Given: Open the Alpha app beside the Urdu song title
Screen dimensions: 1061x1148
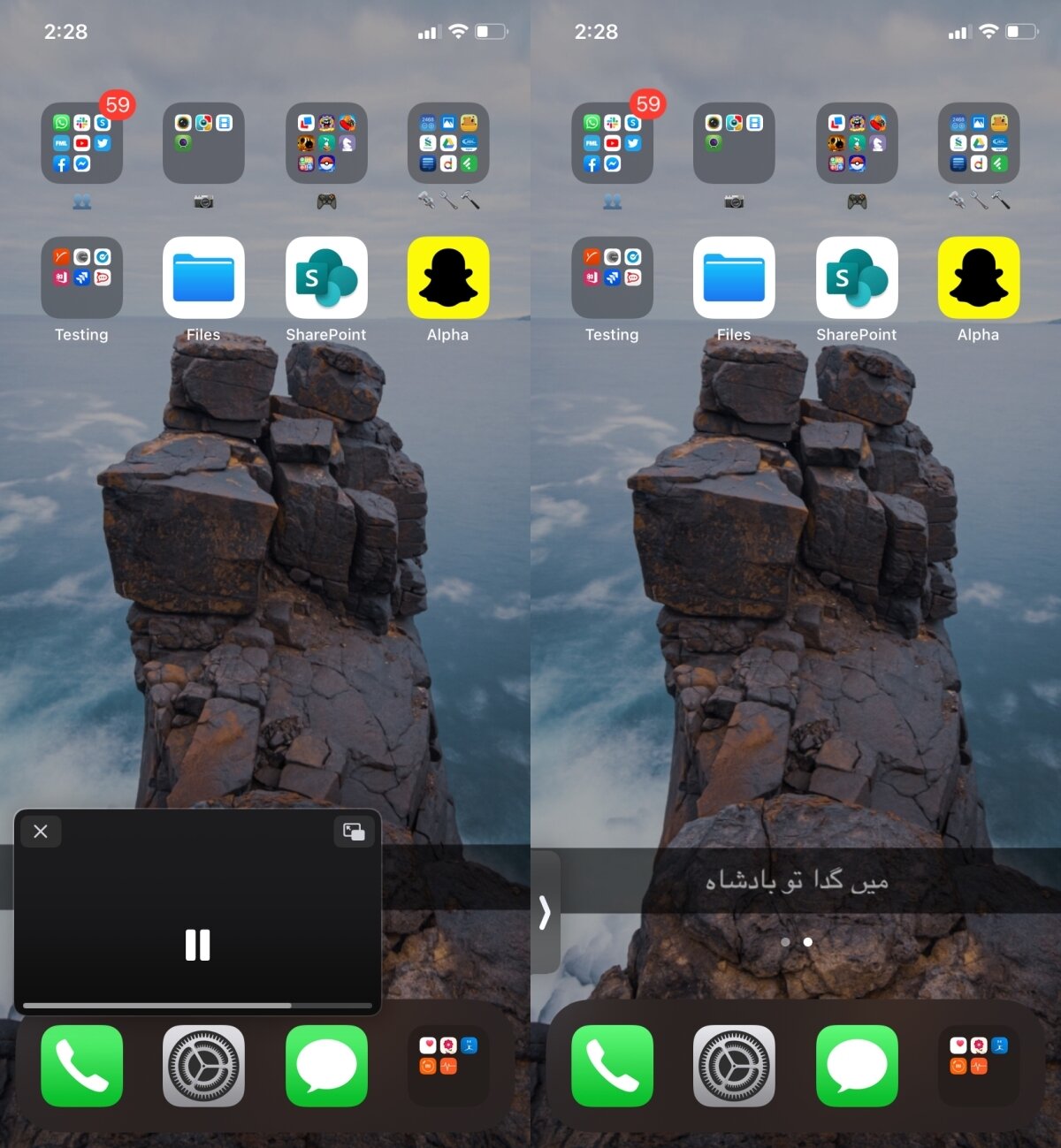Looking at the screenshot, I should point(978,277).
